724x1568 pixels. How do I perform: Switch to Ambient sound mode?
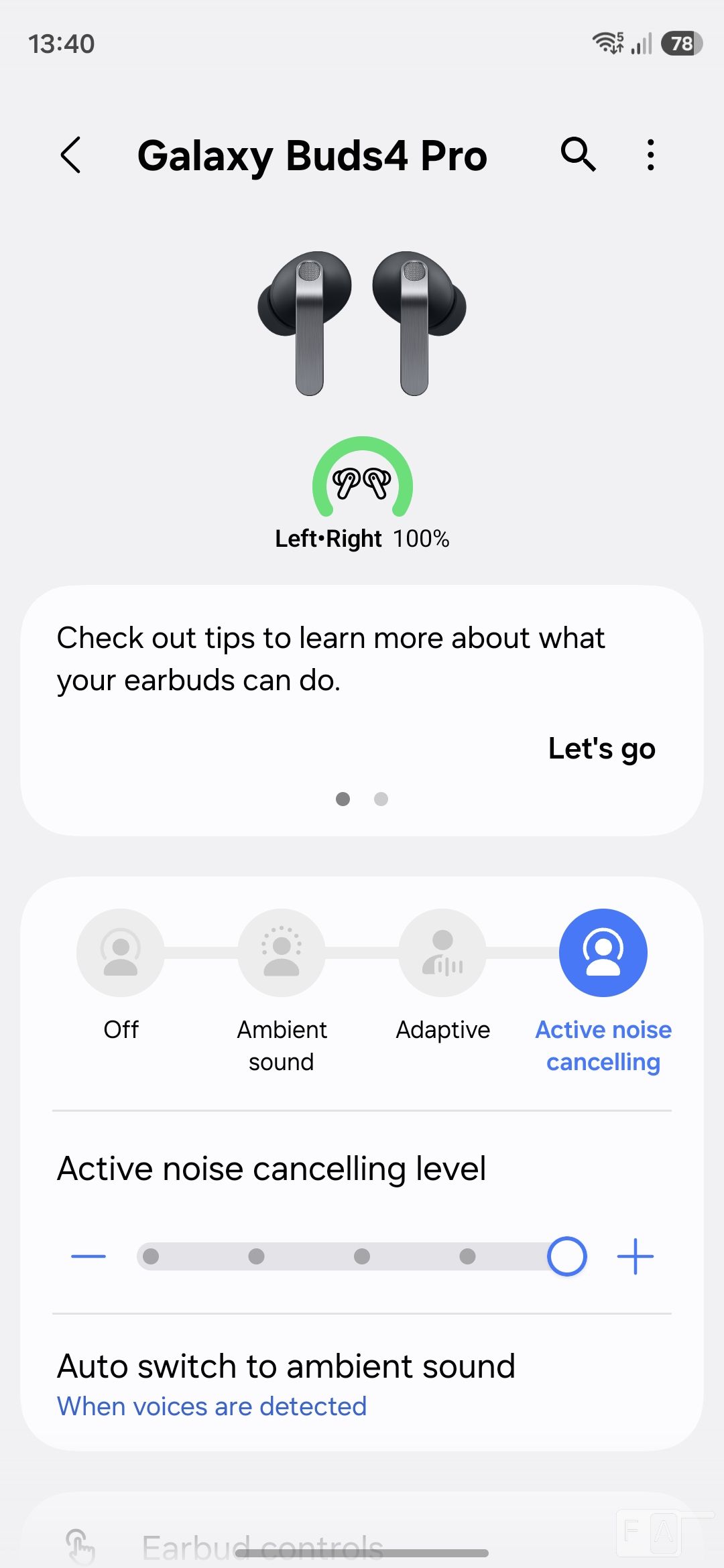click(282, 953)
